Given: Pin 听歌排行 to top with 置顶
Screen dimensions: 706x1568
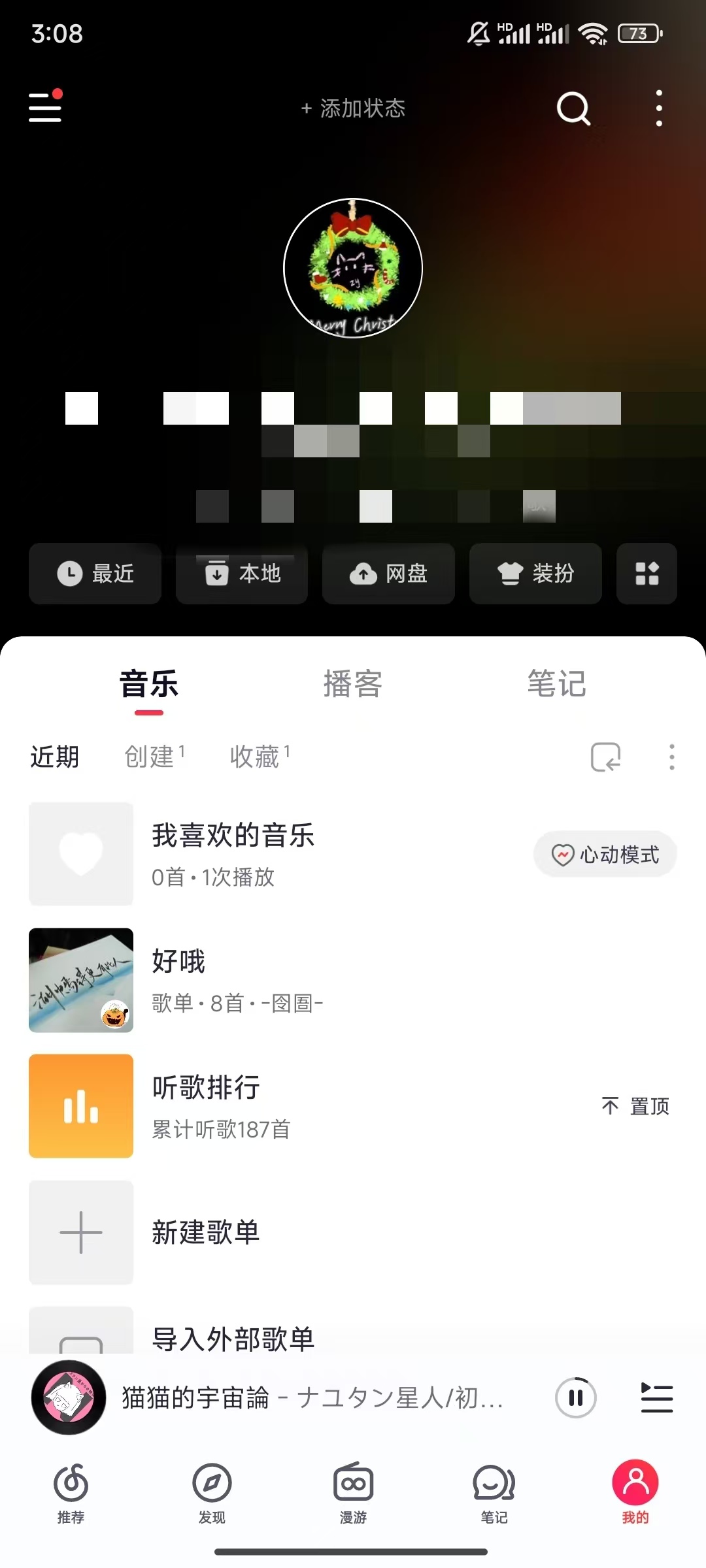Looking at the screenshot, I should pos(635,1106).
